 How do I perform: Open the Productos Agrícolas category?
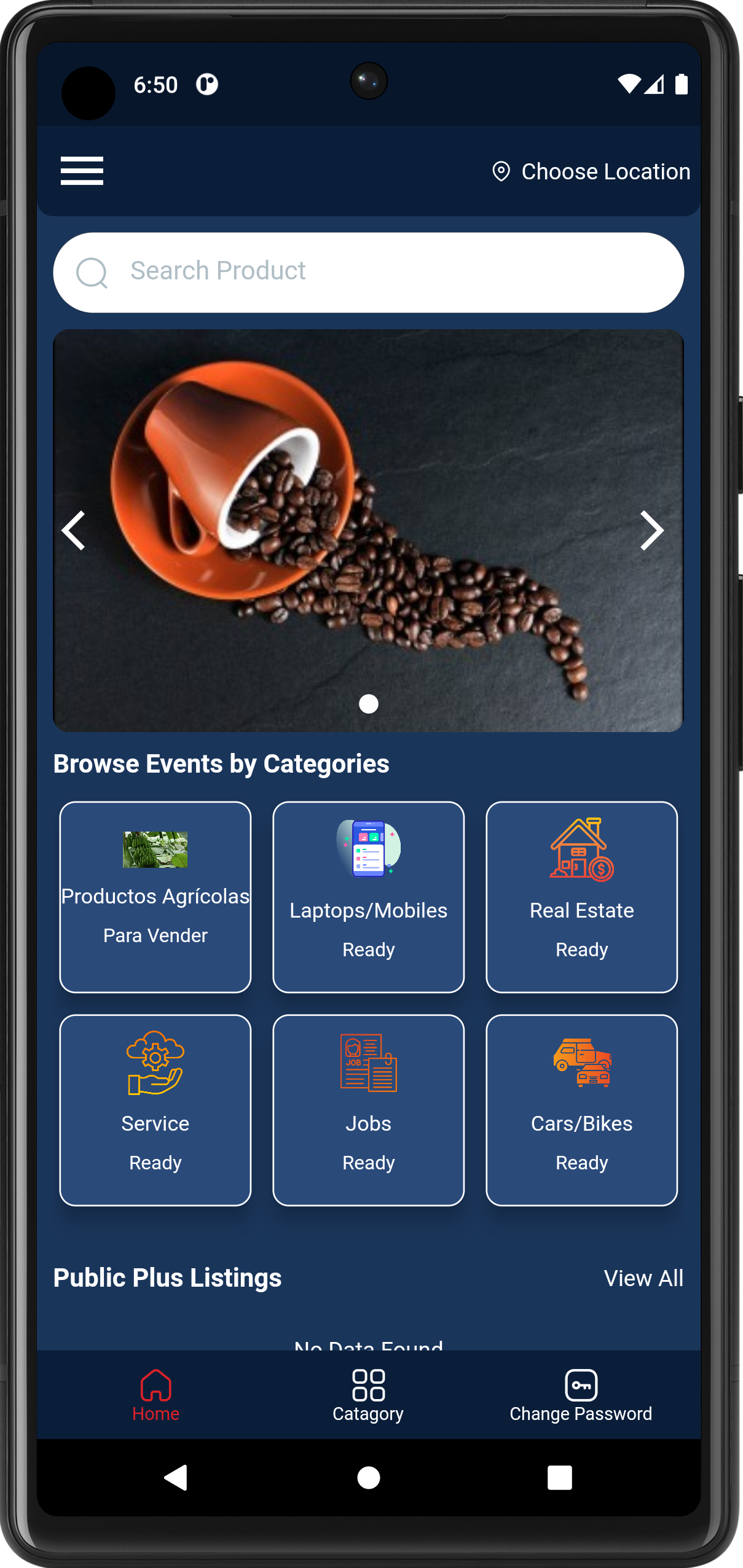point(155,897)
